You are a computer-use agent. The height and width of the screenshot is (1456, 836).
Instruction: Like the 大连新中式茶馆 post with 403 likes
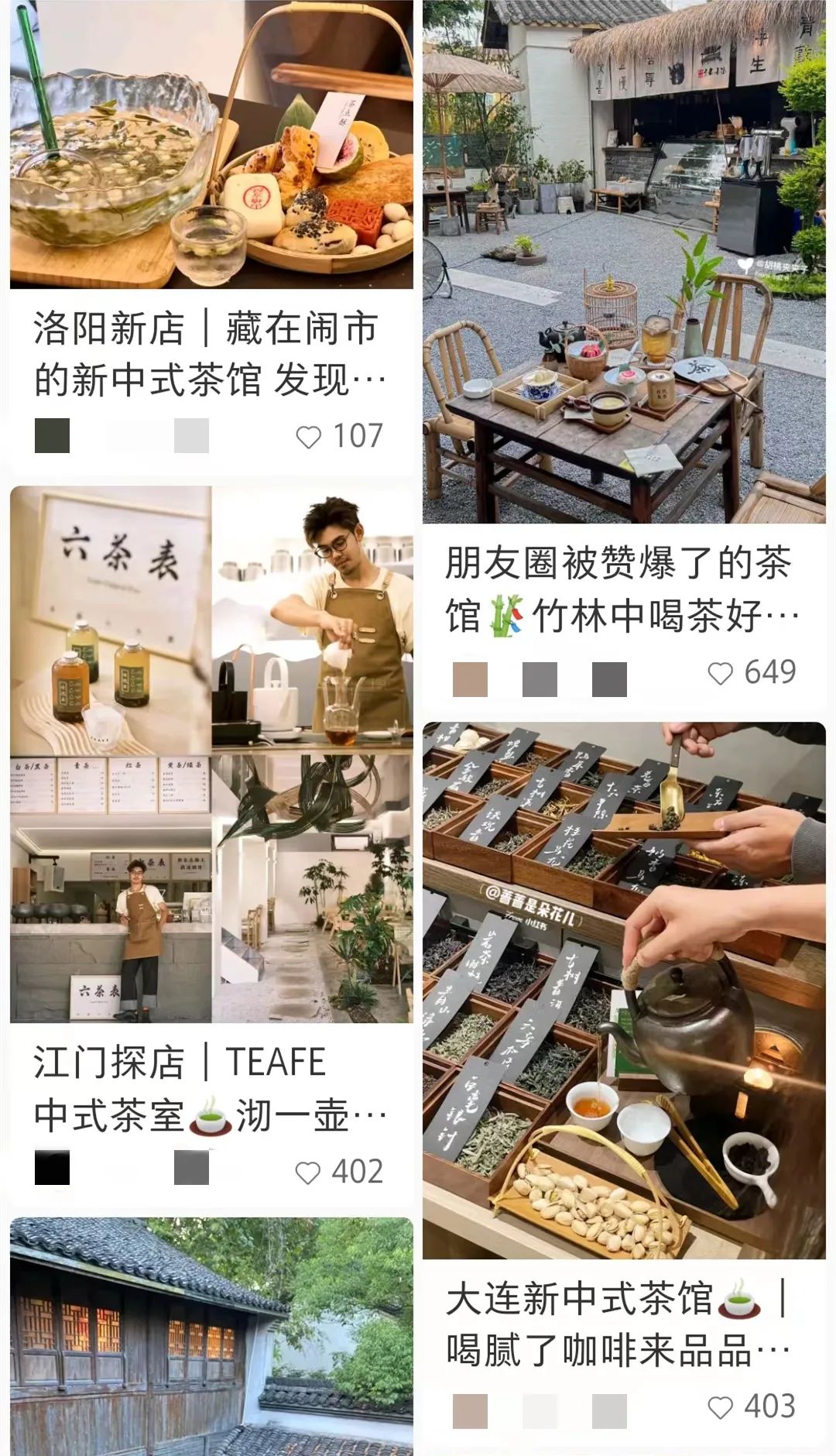tap(721, 1407)
